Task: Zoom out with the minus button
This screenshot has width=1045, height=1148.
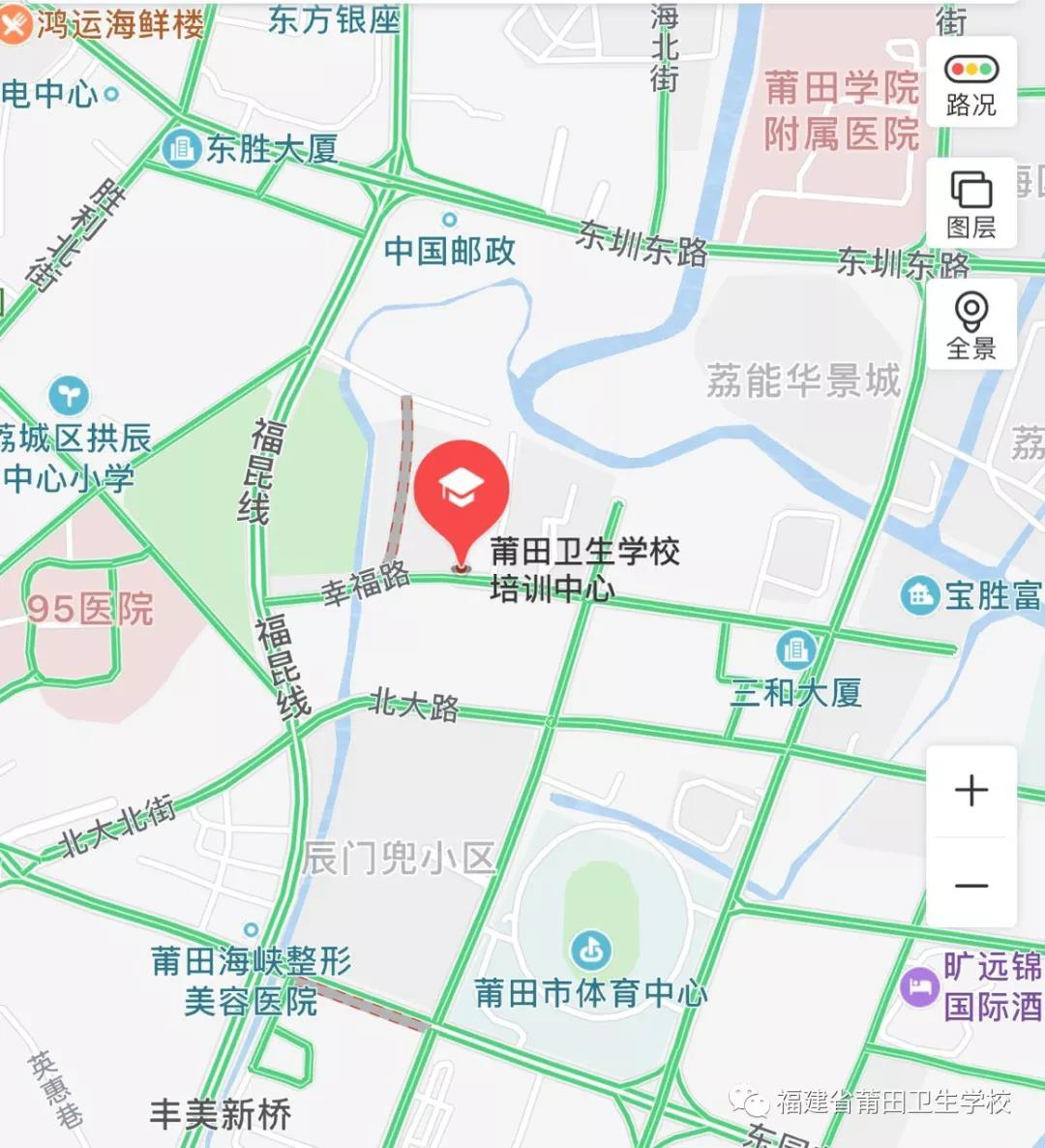Action: (970, 885)
